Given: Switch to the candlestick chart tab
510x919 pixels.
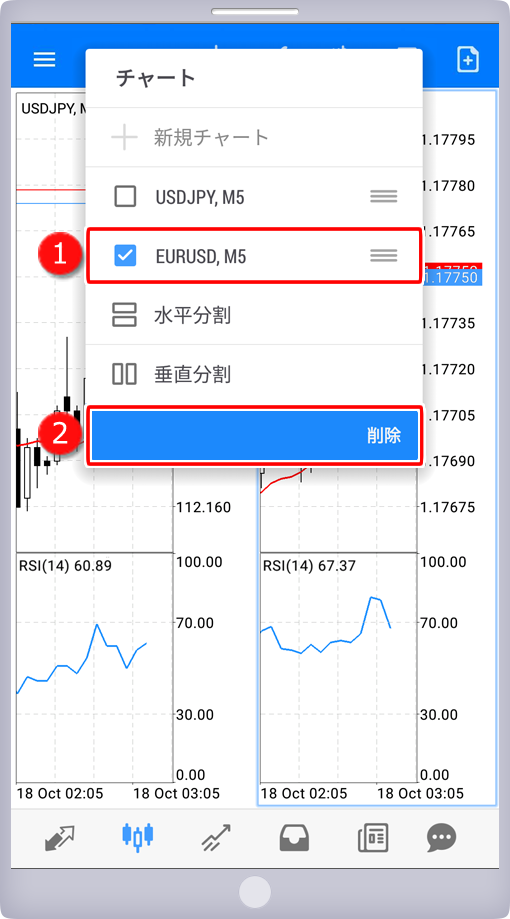Looking at the screenshot, I should [138, 837].
